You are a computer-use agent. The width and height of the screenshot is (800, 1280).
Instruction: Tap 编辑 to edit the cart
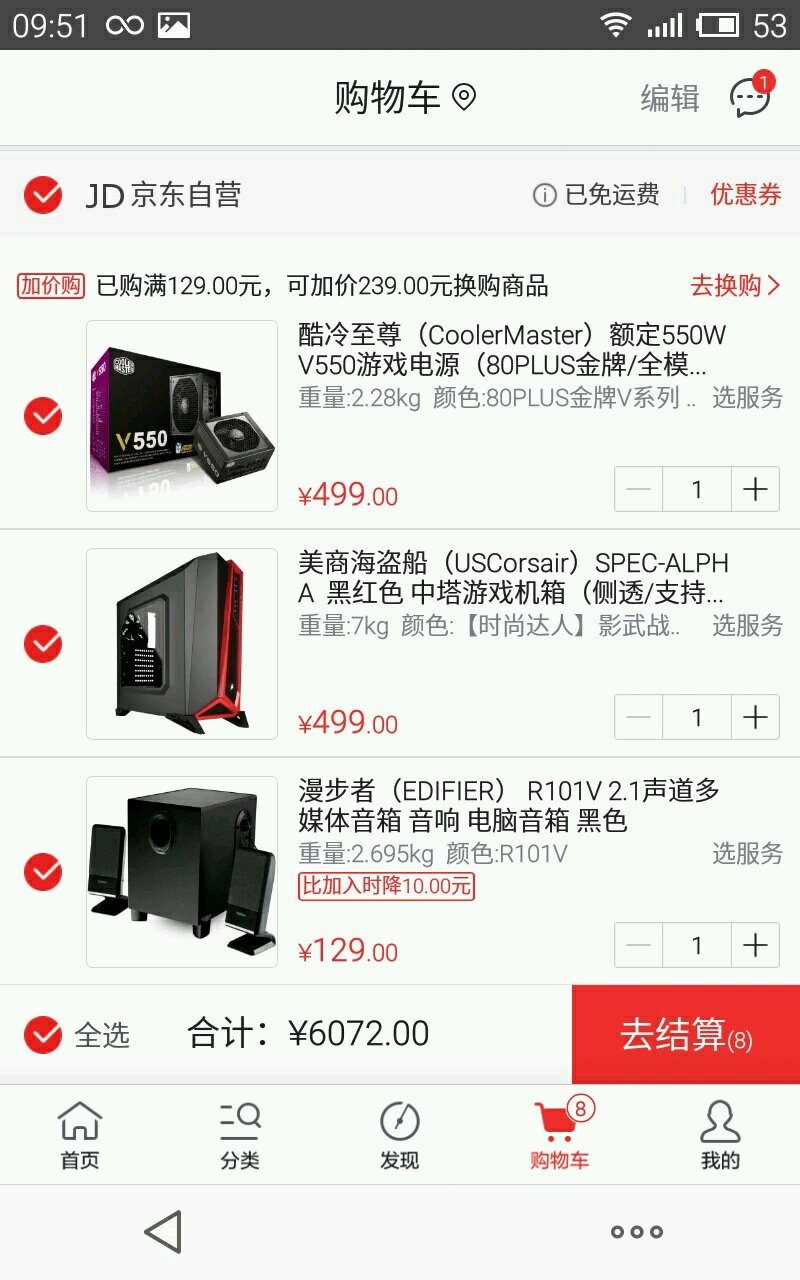pyautogui.click(x=670, y=98)
